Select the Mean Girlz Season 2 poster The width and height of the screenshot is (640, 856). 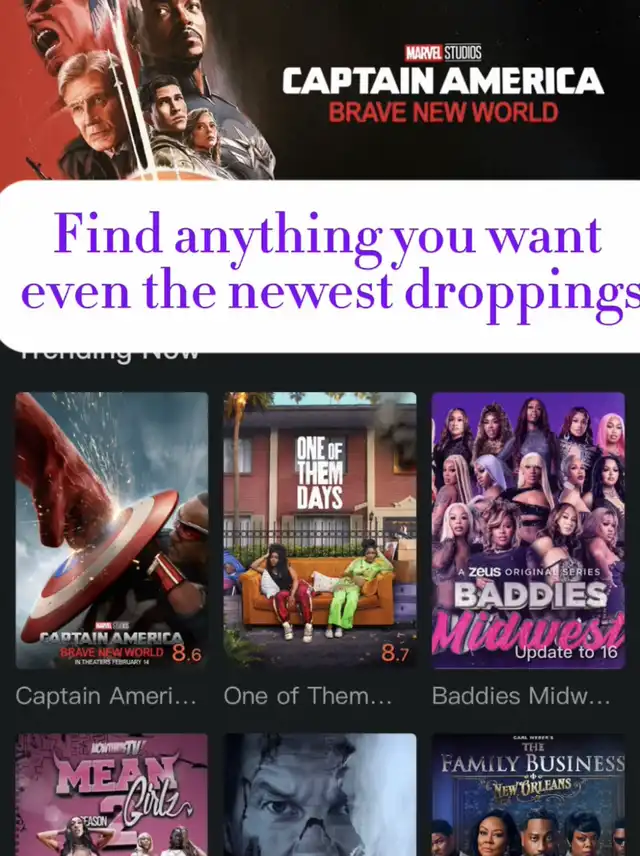[112, 795]
